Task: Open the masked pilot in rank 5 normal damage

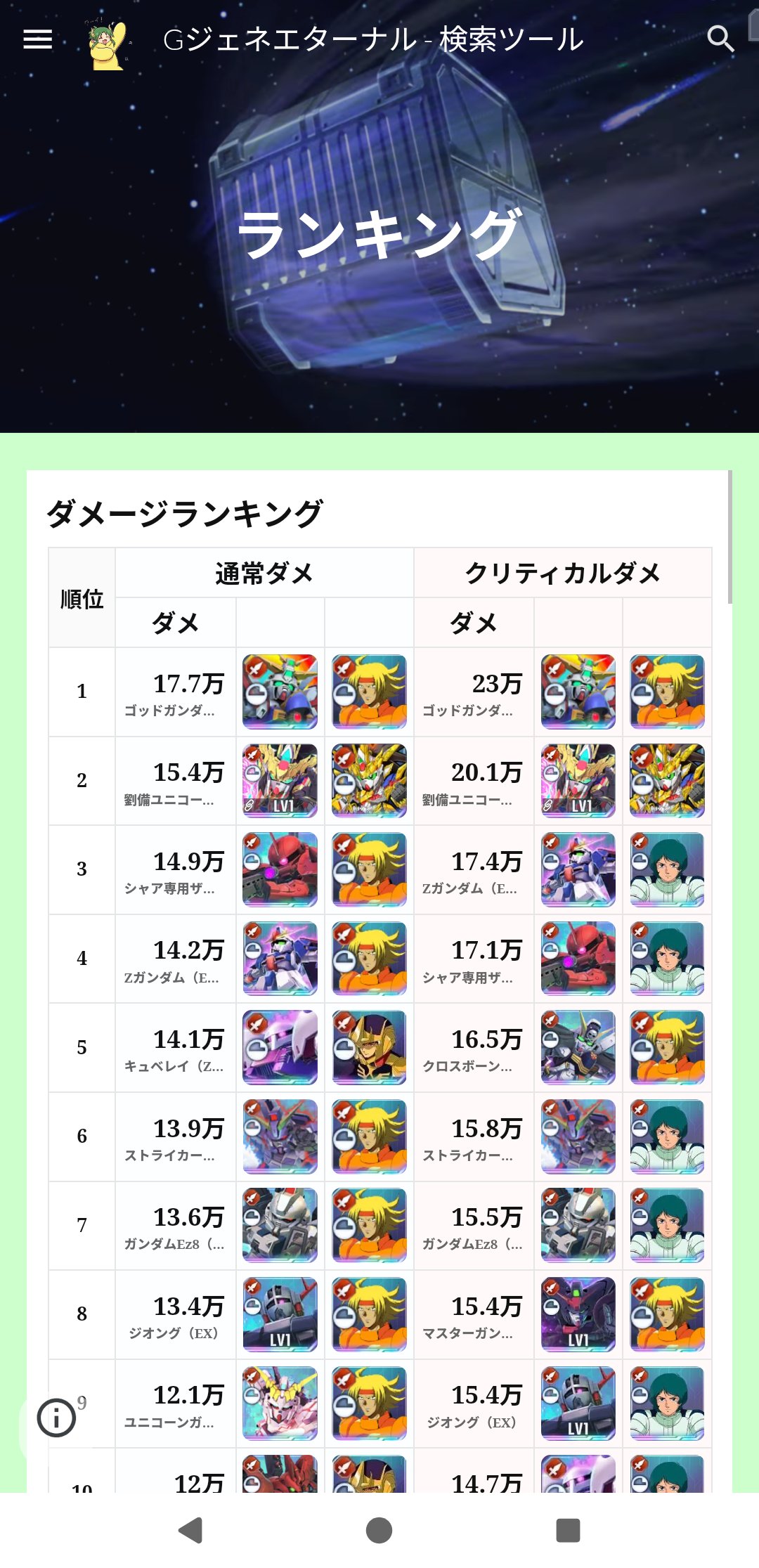Action: (369, 1047)
